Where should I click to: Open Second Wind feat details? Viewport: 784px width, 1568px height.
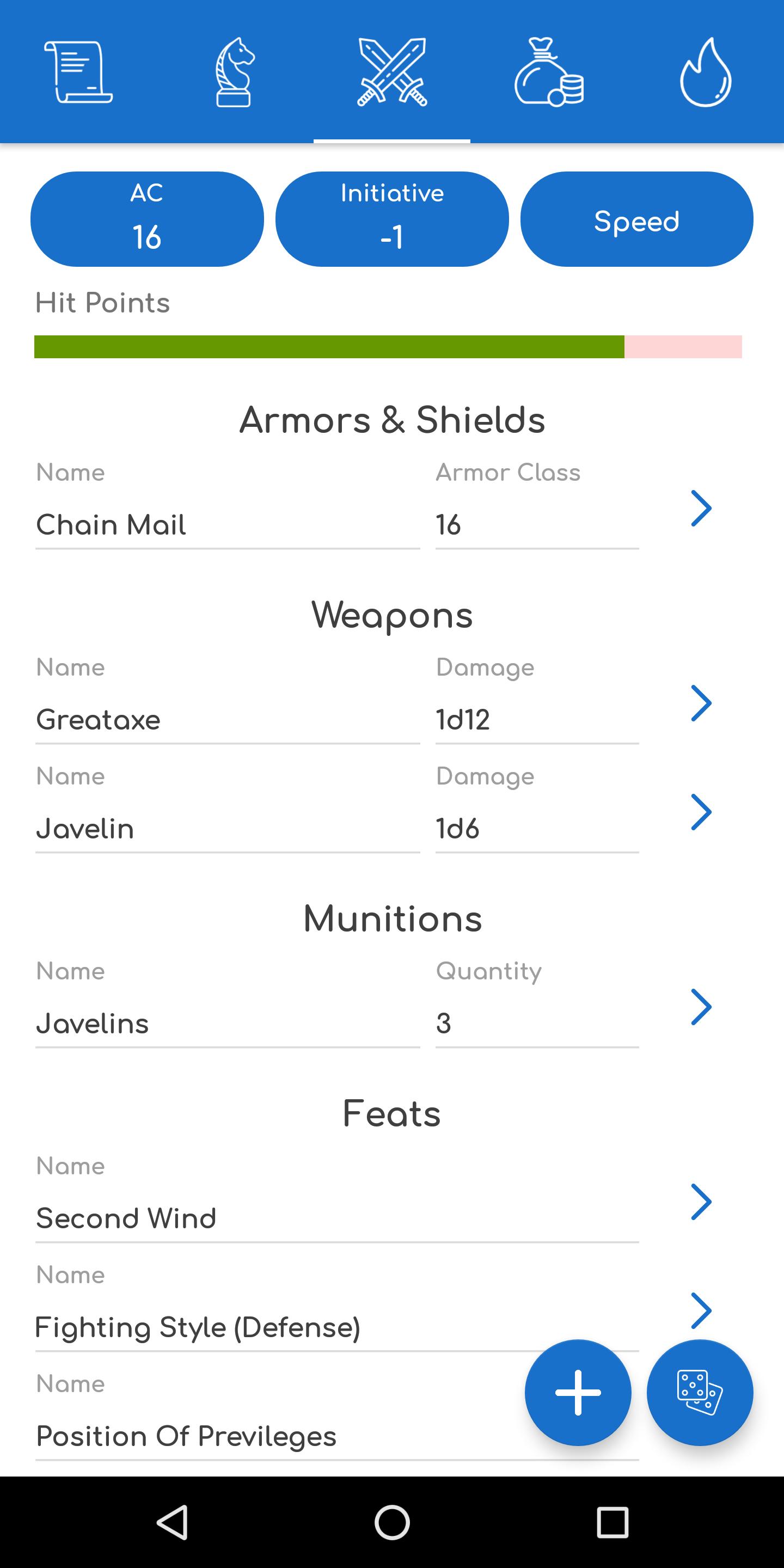coord(701,1202)
